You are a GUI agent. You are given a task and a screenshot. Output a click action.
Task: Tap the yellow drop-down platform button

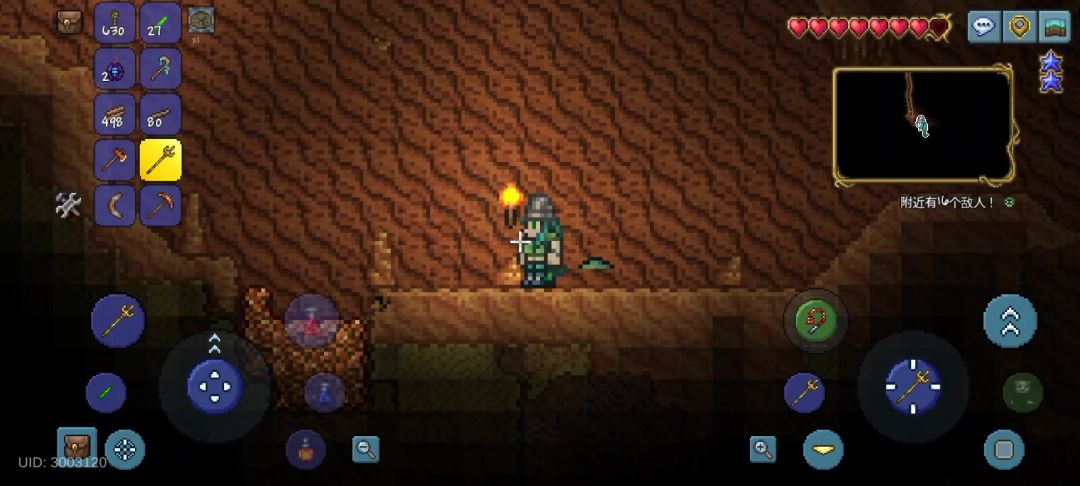point(823,449)
